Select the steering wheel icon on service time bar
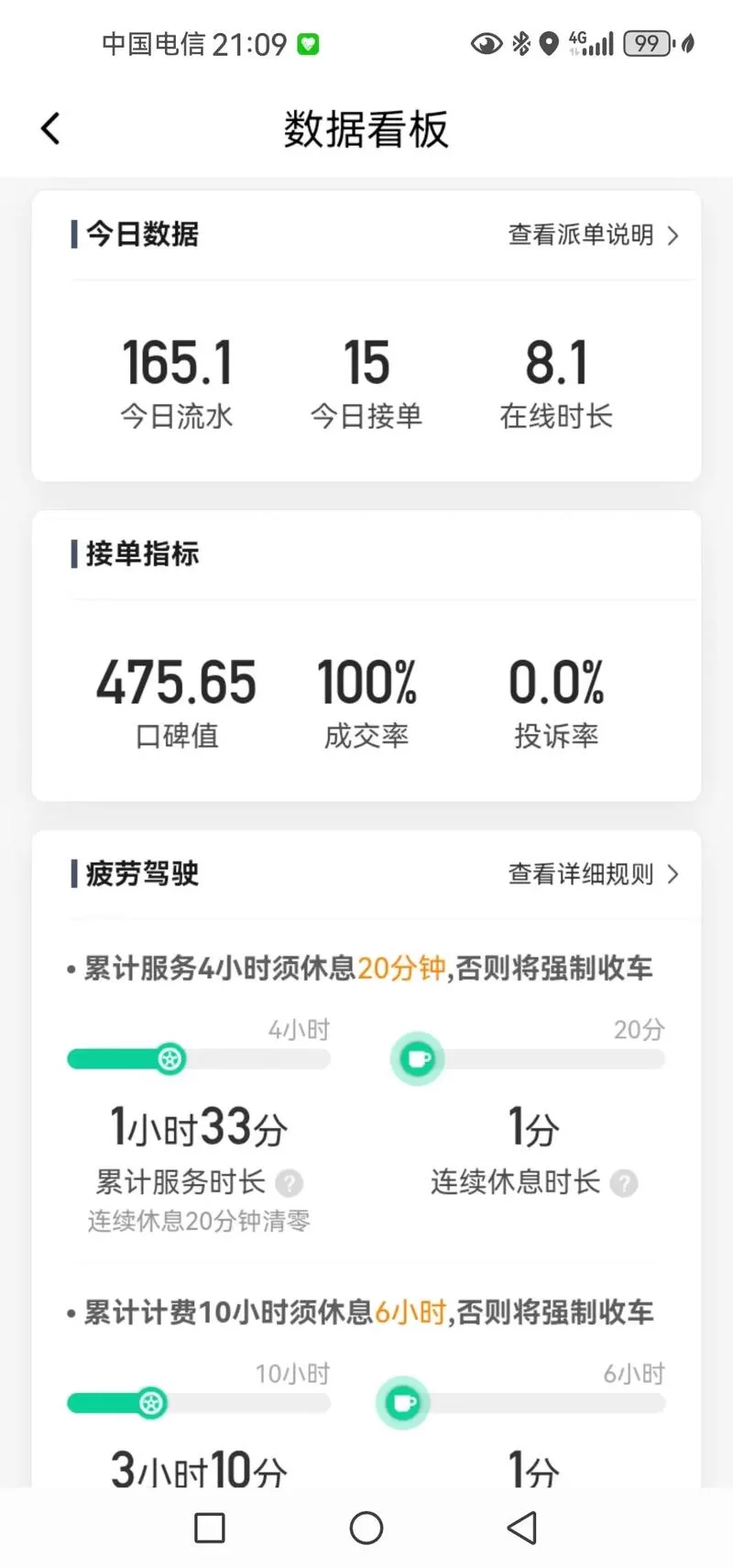733x1568 pixels. click(x=168, y=1058)
